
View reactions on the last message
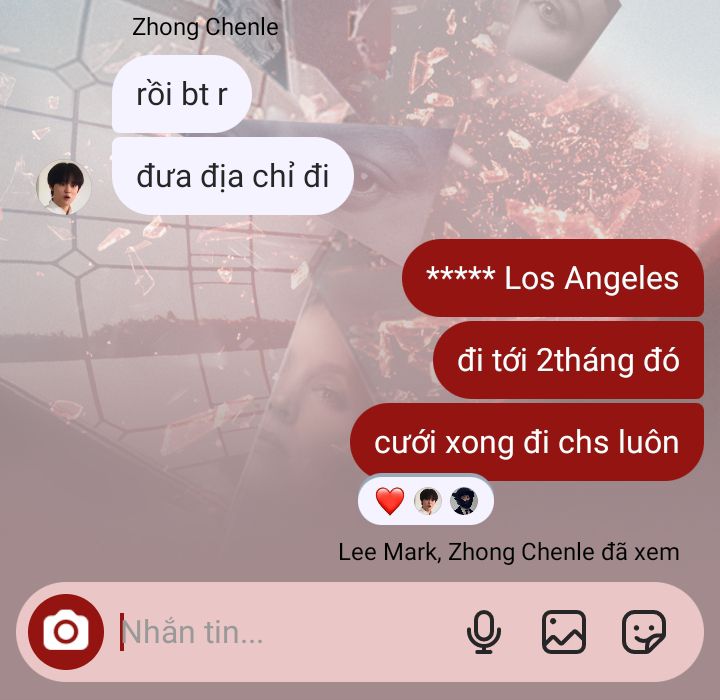tap(425, 501)
